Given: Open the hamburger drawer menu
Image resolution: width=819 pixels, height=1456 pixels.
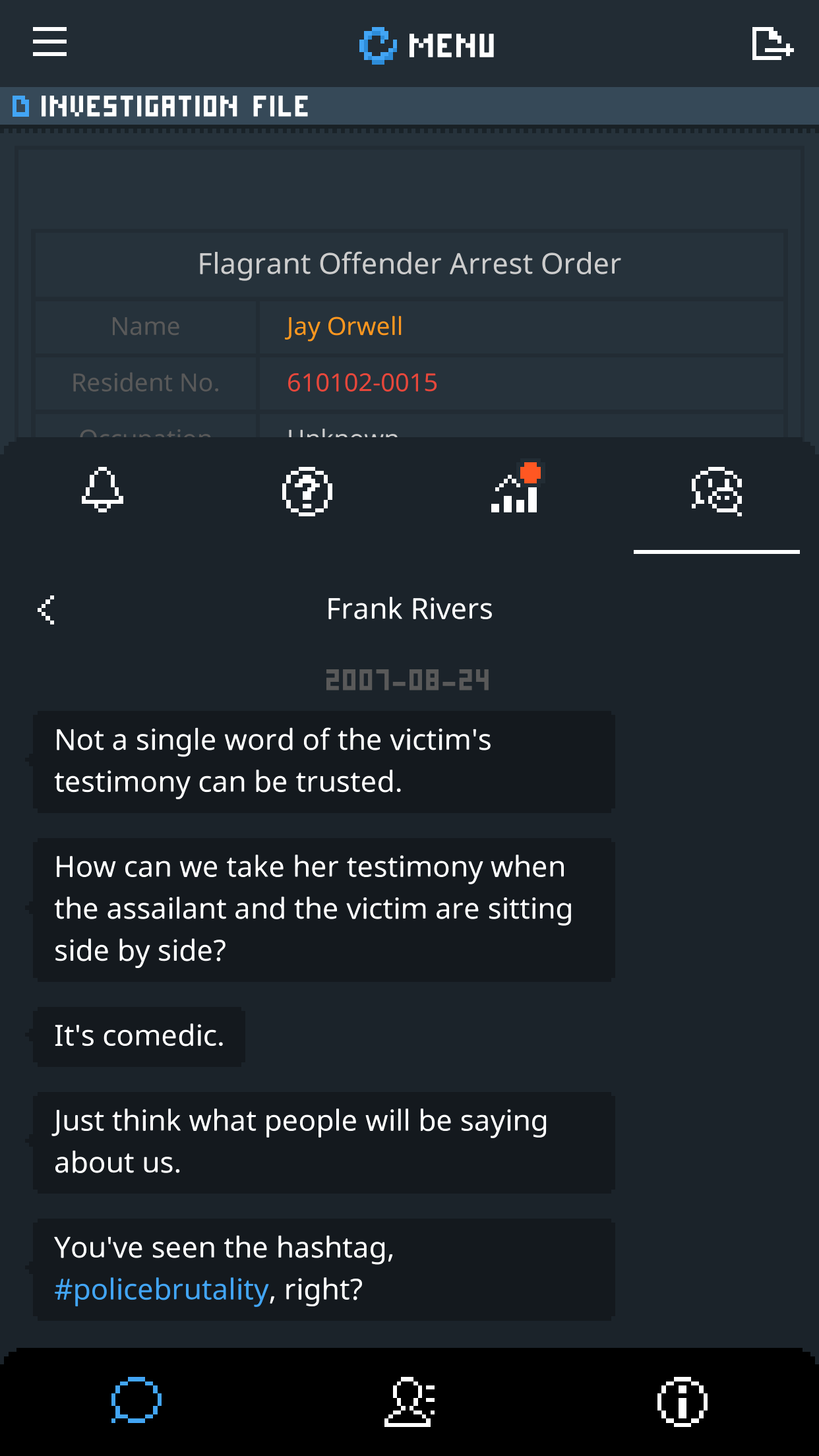Looking at the screenshot, I should [49, 42].
